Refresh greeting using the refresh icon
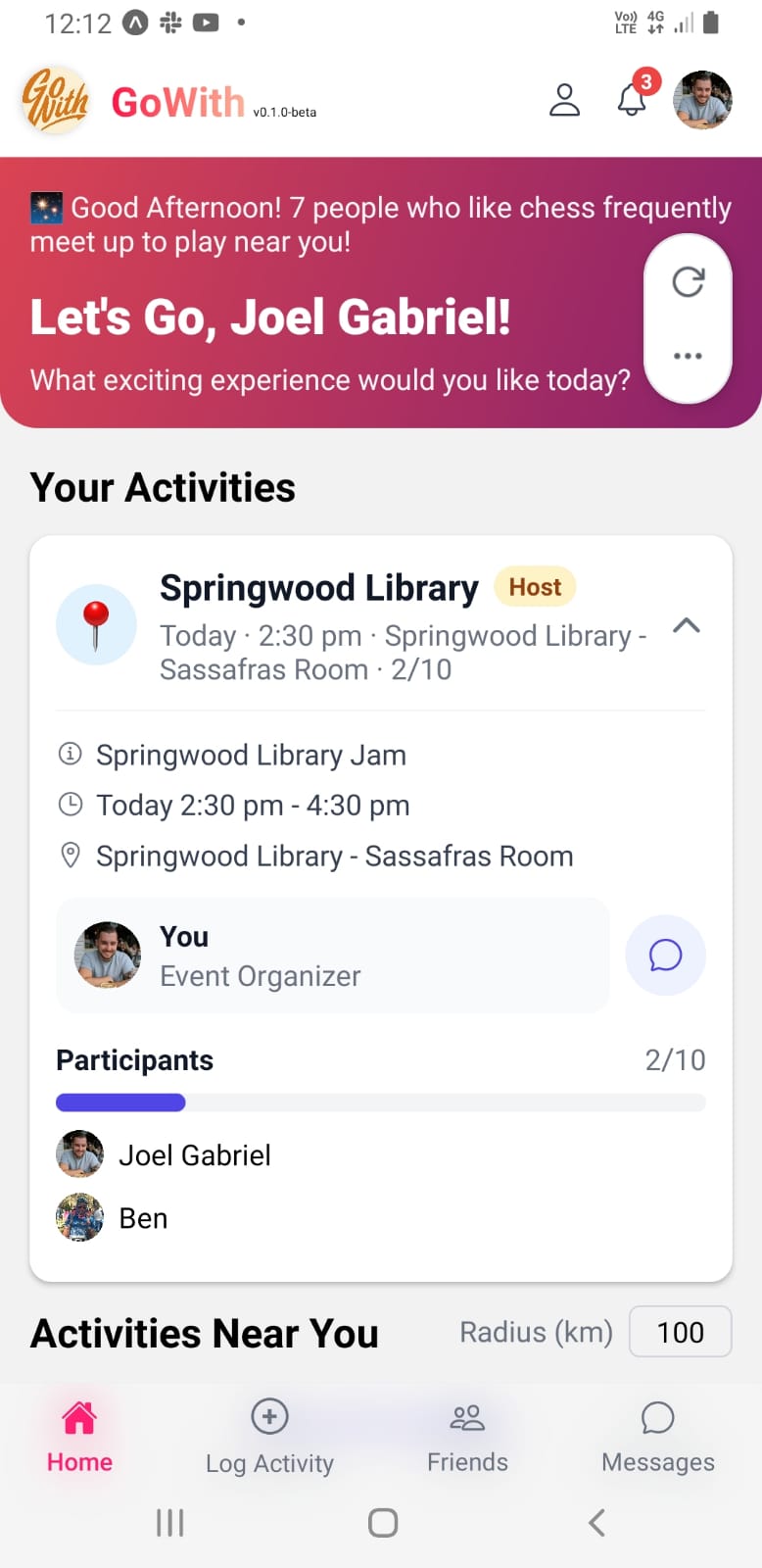The width and height of the screenshot is (762, 1568). [x=688, y=281]
